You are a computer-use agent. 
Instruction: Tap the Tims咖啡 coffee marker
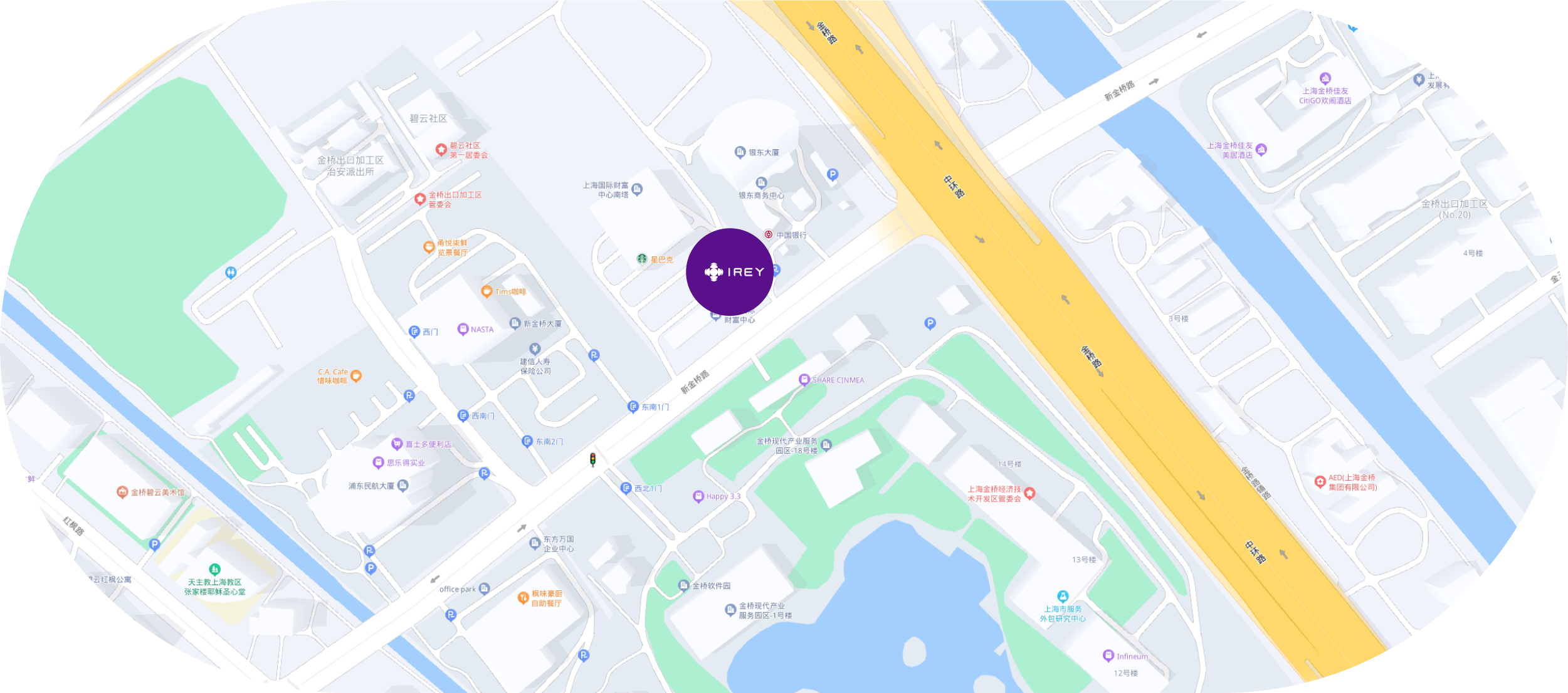click(487, 291)
